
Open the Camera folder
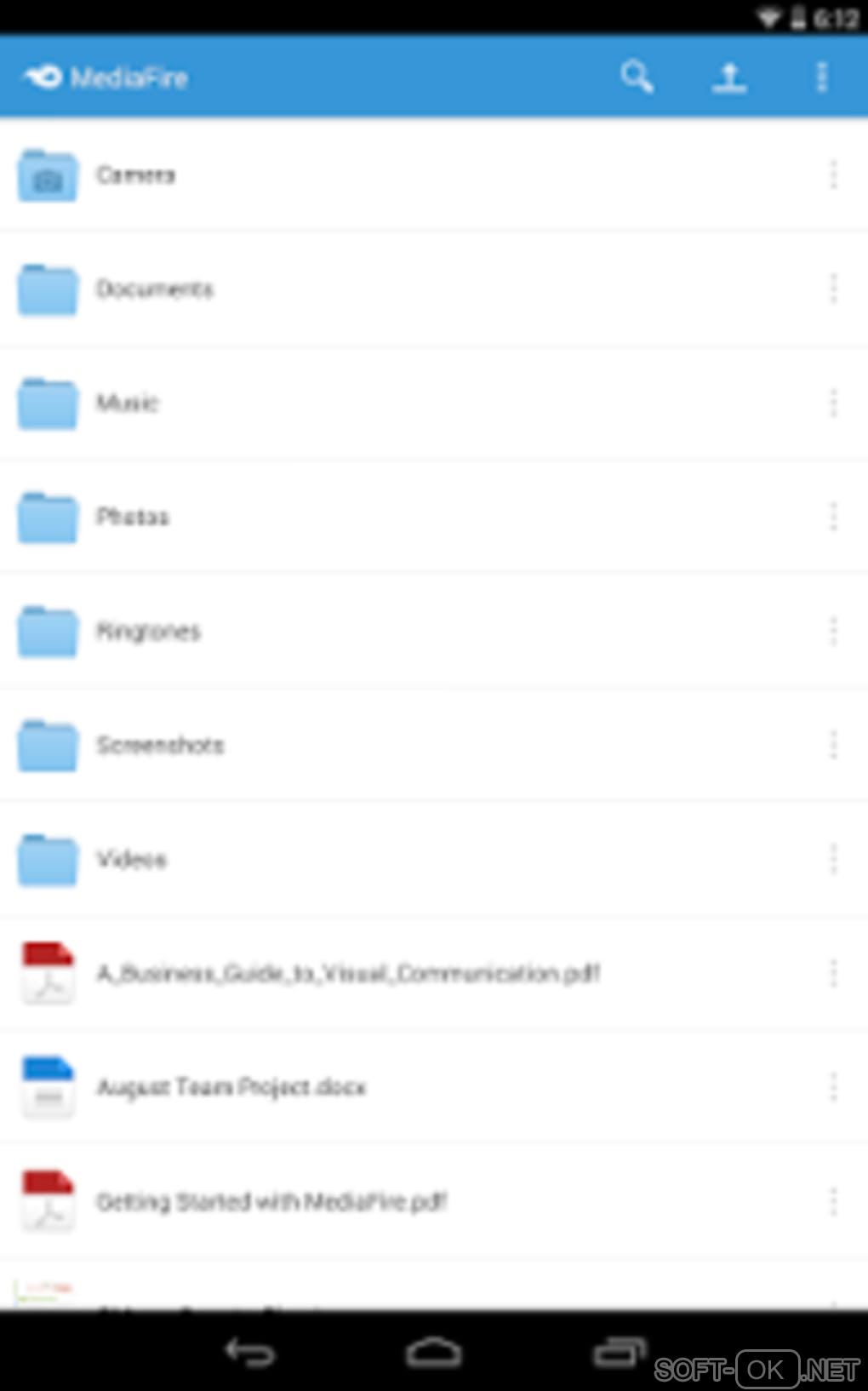click(x=136, y=175)
